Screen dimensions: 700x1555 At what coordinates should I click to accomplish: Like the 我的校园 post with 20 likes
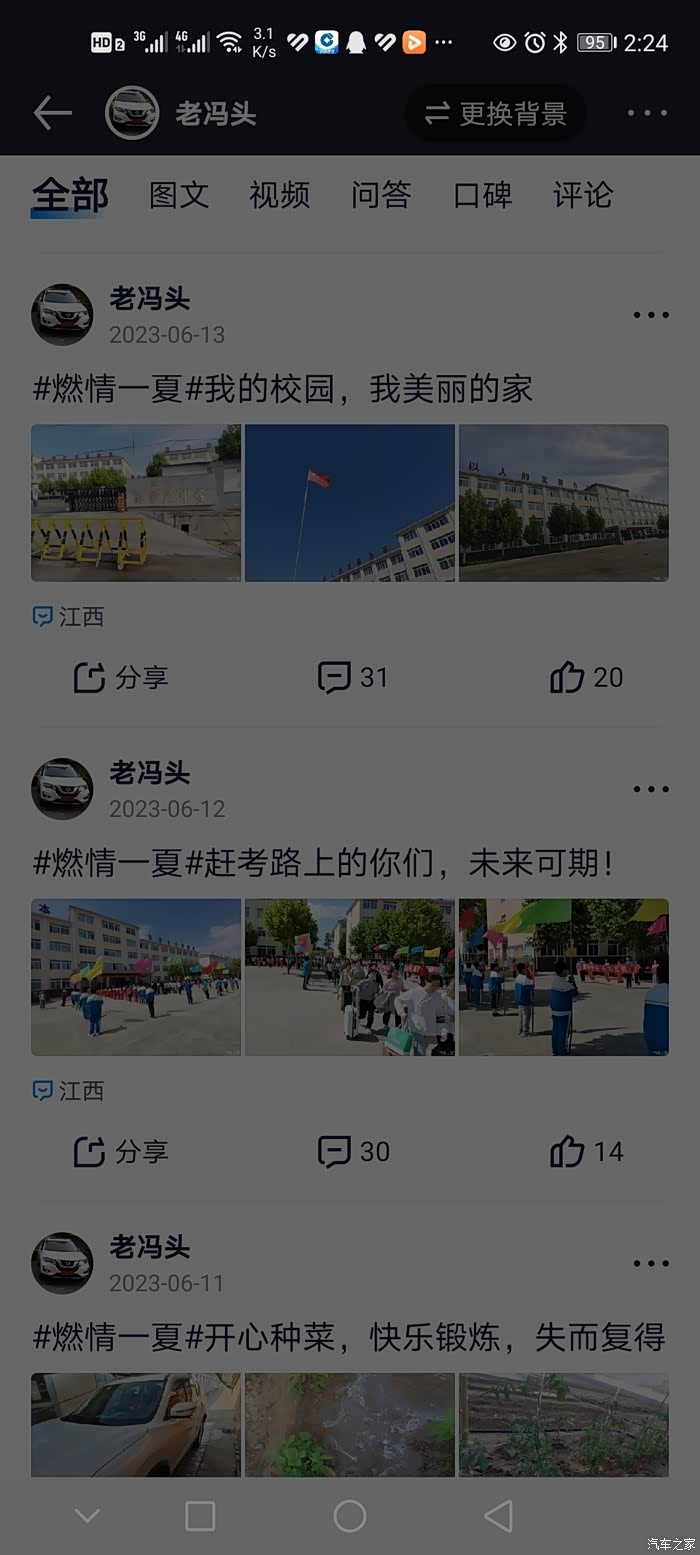coord(587,677)
